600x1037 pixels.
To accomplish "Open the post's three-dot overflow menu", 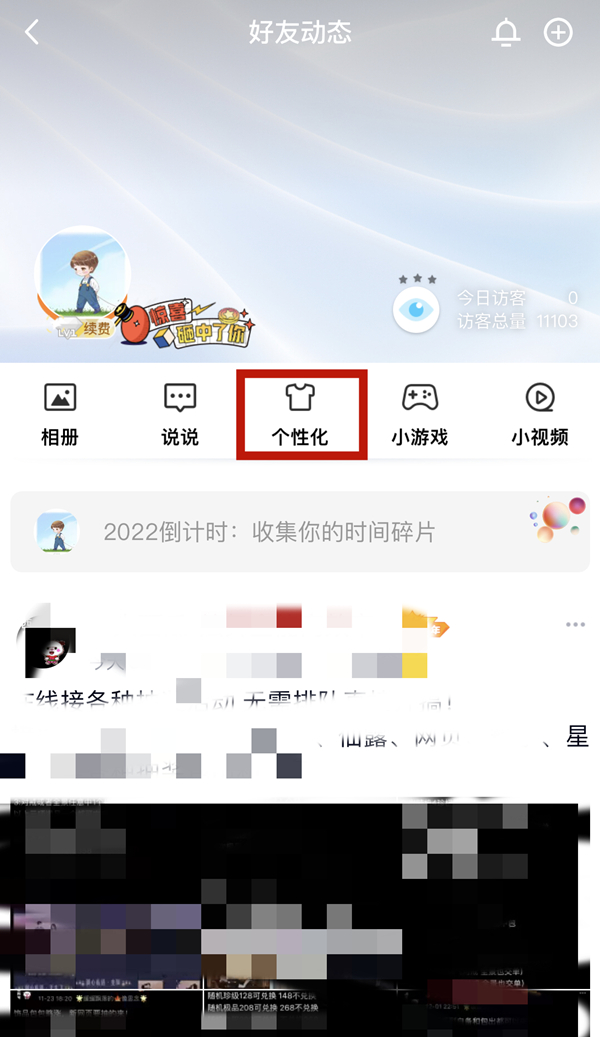I will (575, 625).
